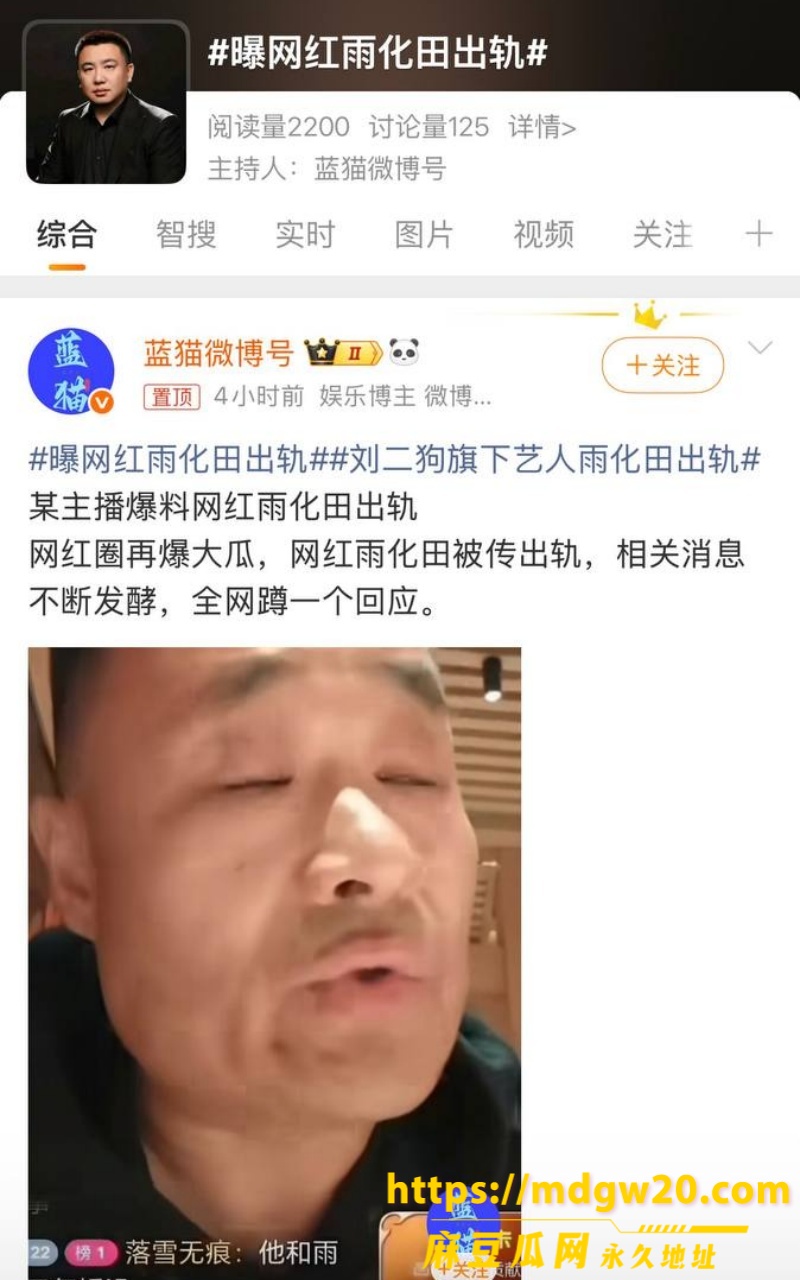Switch to the 图片 tab
Screen dimensions: 800x1280
(424, 234)
